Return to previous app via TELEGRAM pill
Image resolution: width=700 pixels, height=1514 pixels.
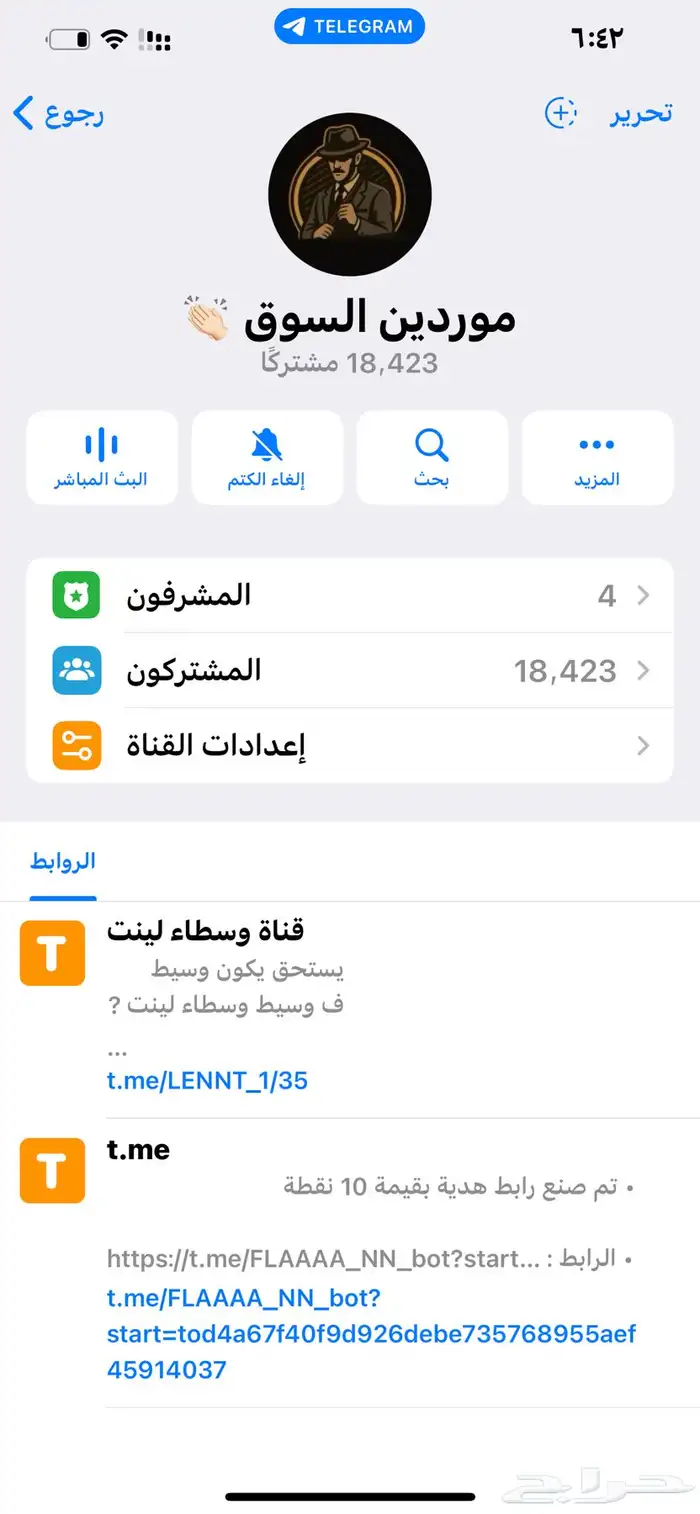coord(349,27)
